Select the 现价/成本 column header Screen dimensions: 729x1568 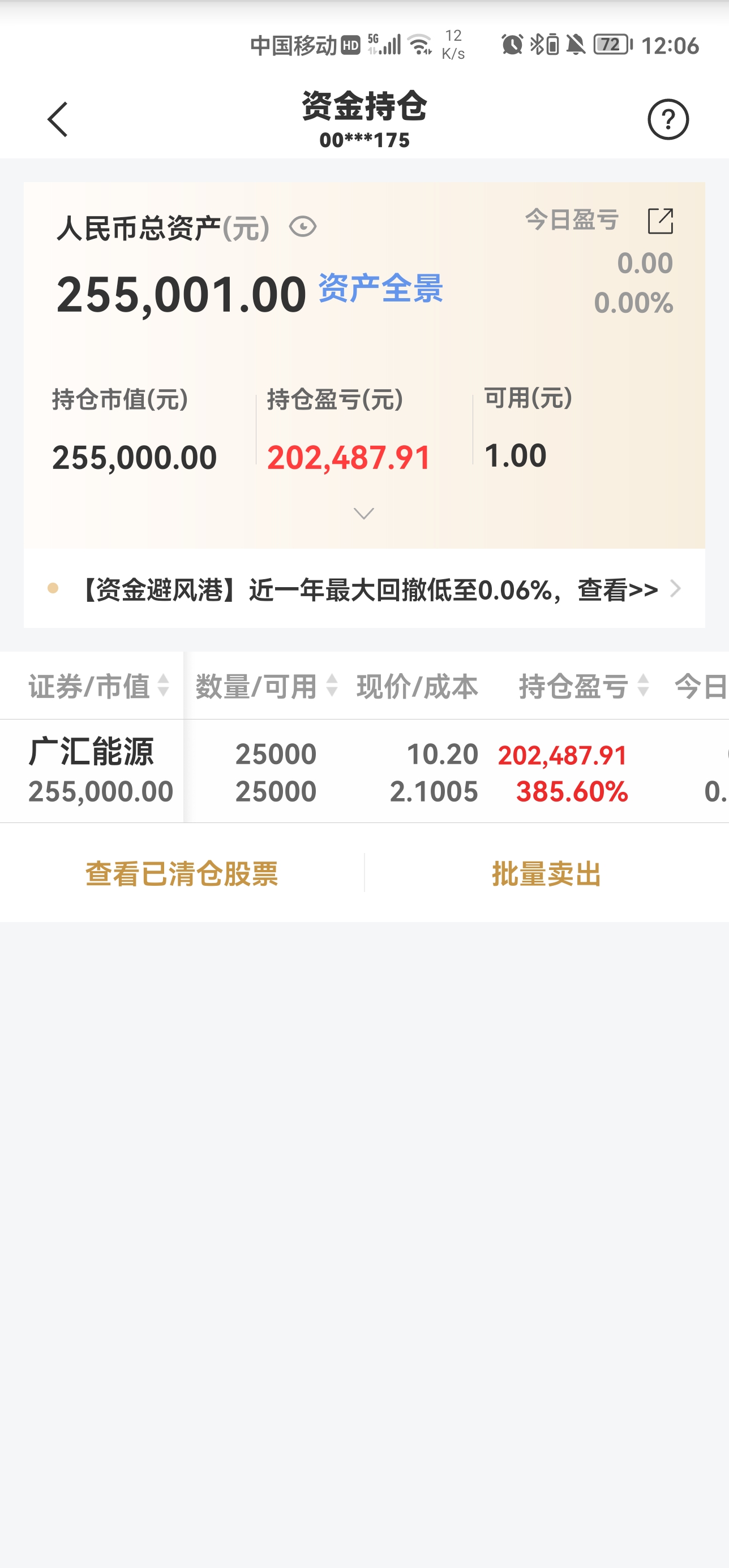pyautogui.click(x=417, y=686)
